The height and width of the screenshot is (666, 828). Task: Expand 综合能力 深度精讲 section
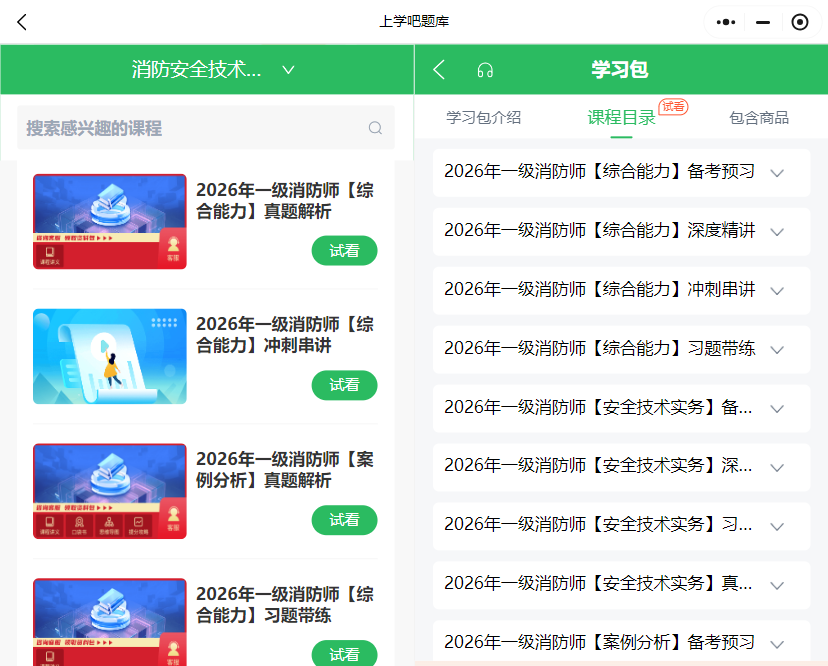[x=622, y=232]
